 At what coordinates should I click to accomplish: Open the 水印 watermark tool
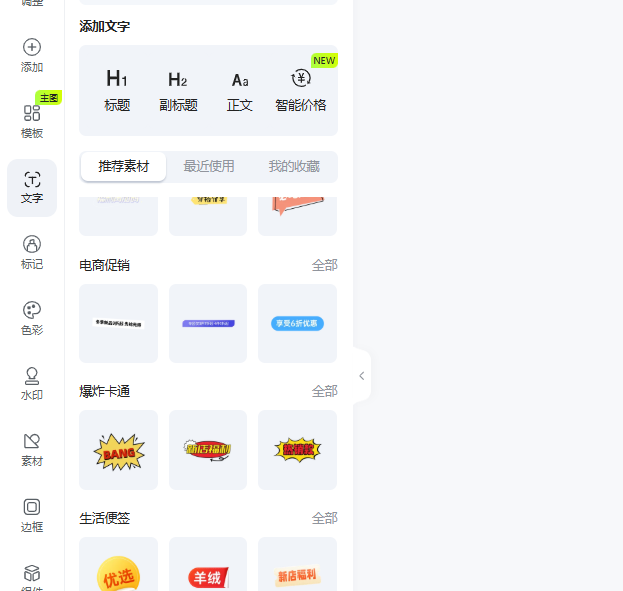pyautogui.click(x=32, y=384)
